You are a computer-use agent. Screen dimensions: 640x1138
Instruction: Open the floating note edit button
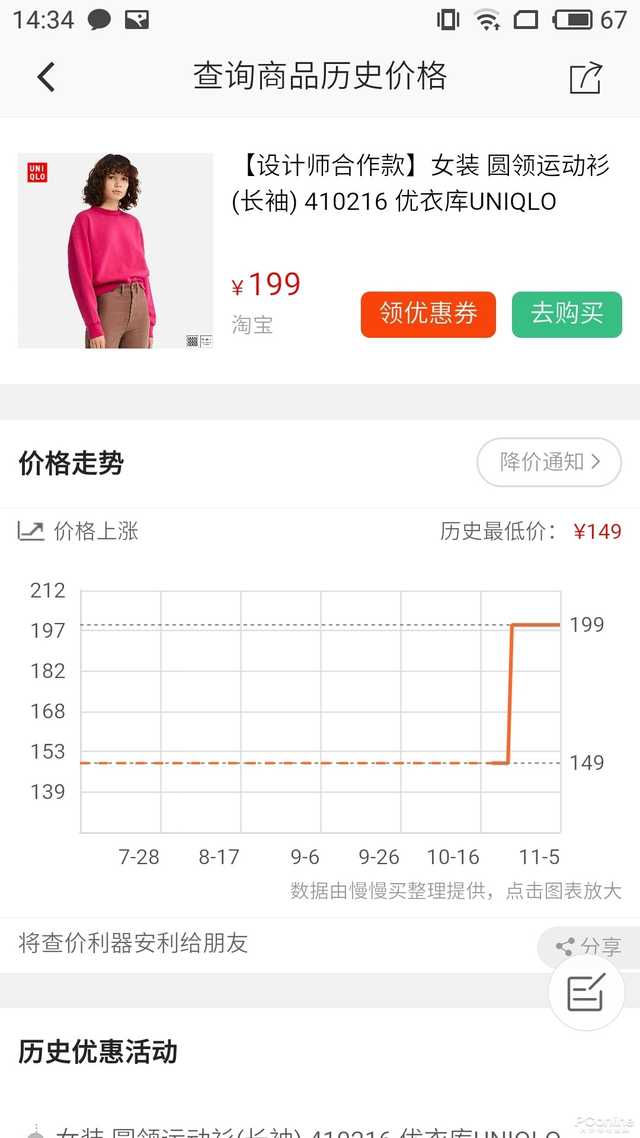586,992
